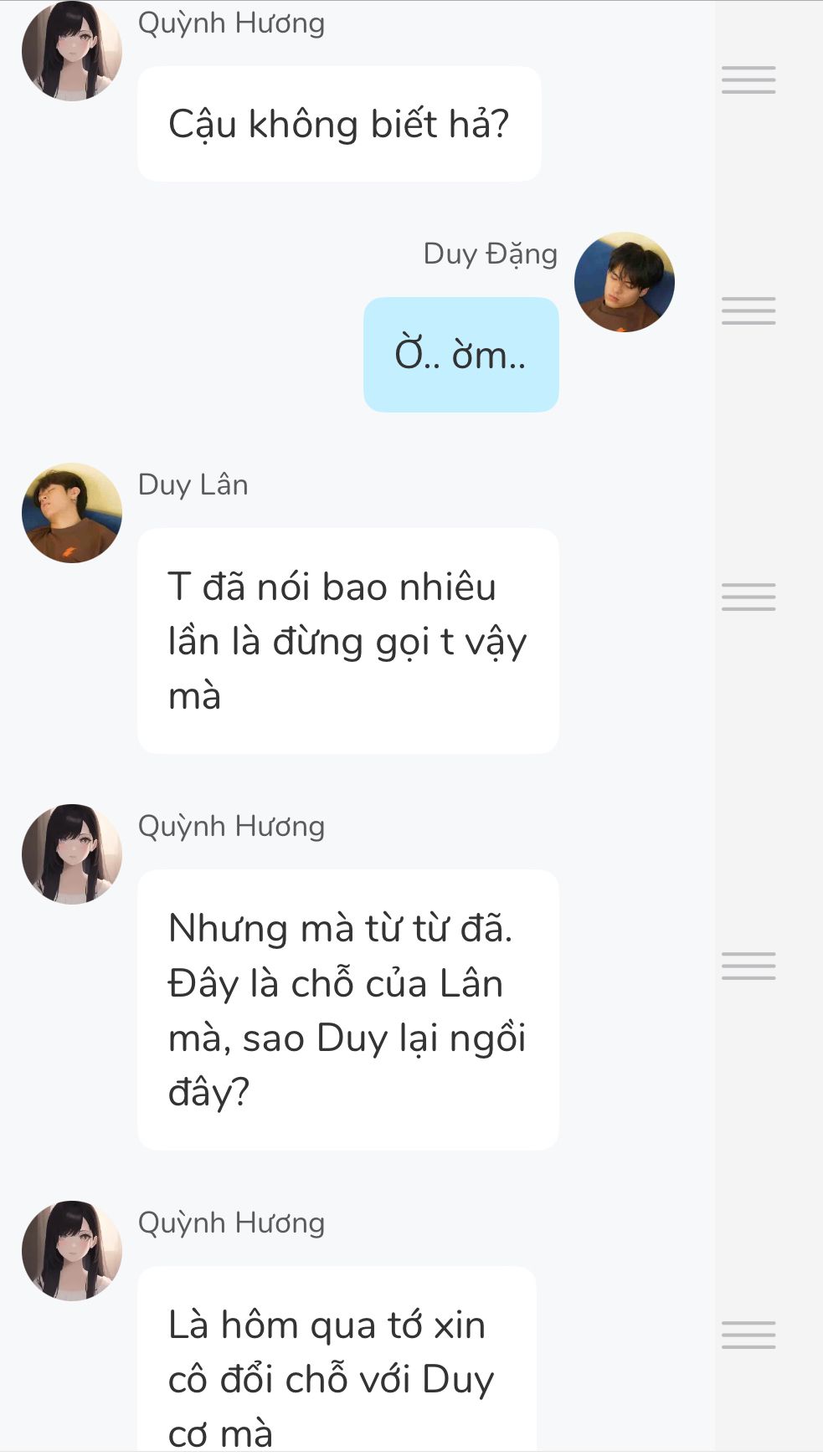The width and height of the screenshot is (823, 1456).
Task: Open the message "T đã nói bao nhiêu lần"
Action: pos(347,641)
